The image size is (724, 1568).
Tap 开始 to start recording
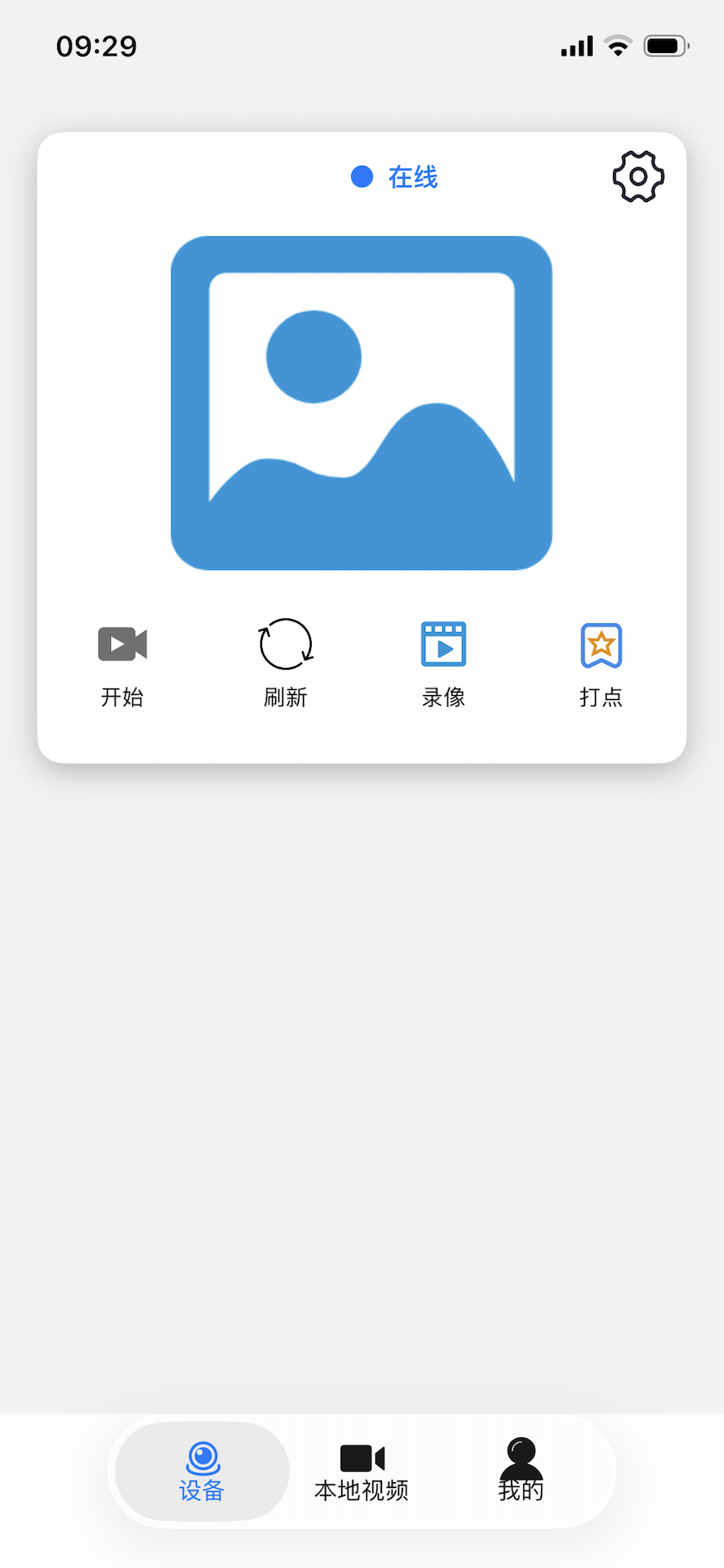122,662
